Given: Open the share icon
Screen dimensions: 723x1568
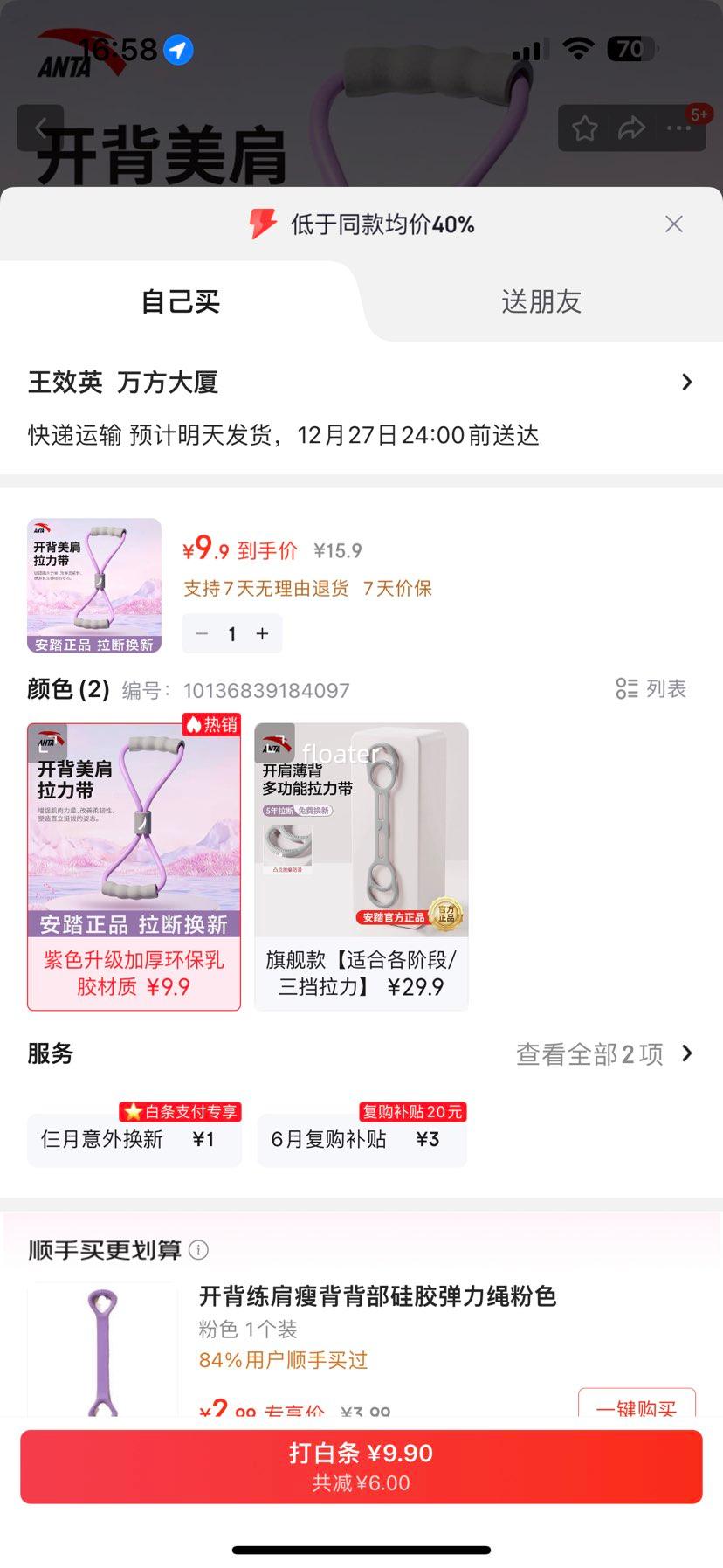Looking at the screenshot, I should (x=630, y=128).
